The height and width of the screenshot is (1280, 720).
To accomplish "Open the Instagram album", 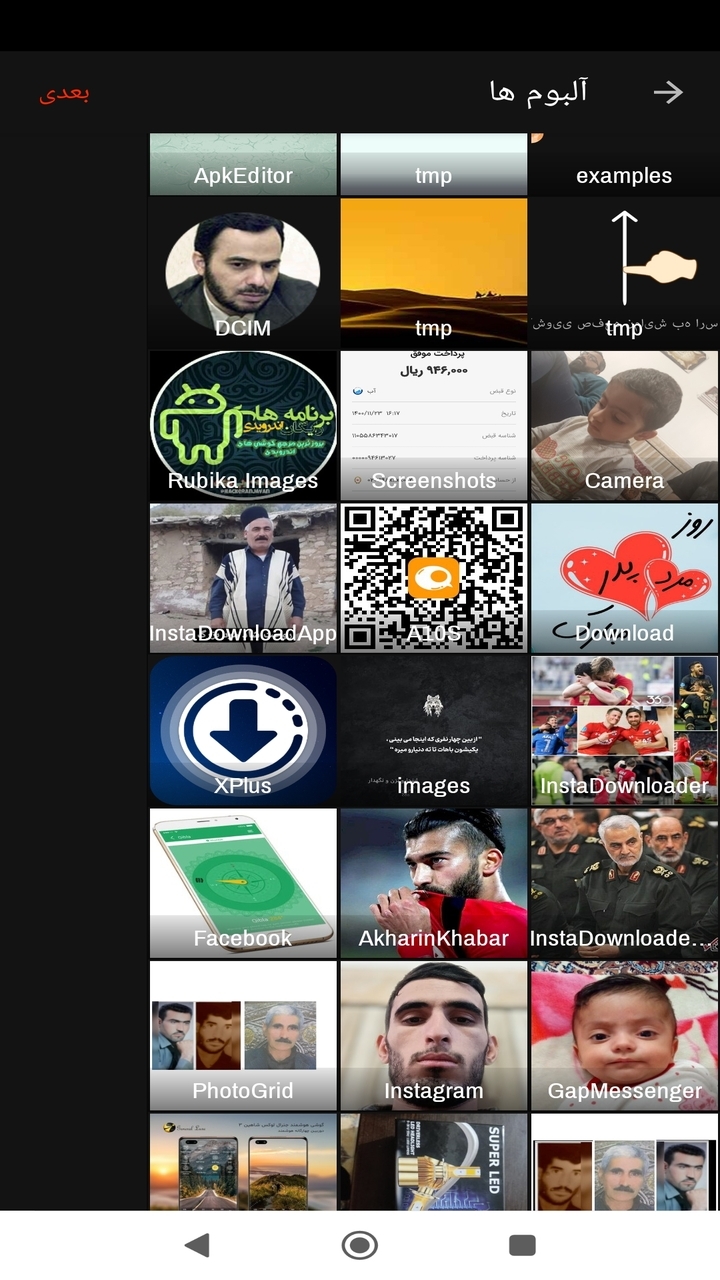I will pyautogui.click(x=434, y=1036).
